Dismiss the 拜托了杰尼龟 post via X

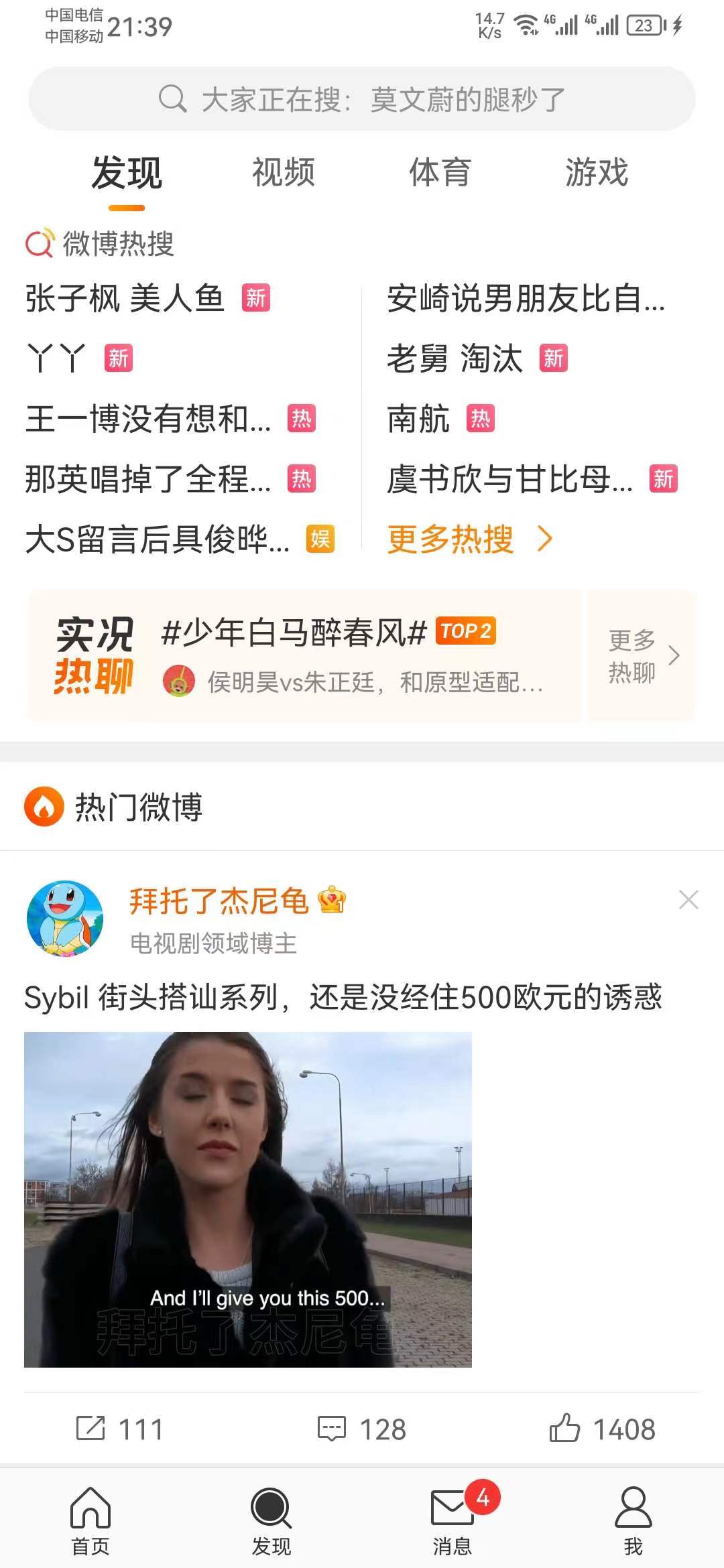click(x=688, y=899)
